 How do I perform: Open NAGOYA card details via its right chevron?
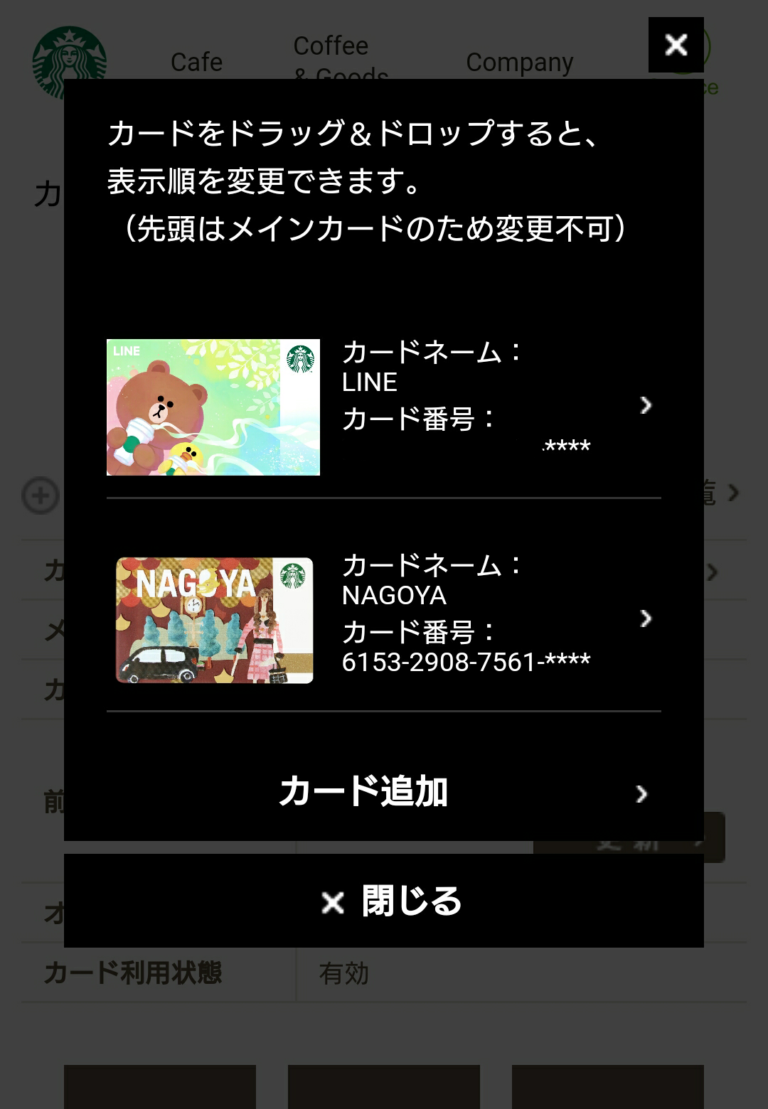point(645,619)
